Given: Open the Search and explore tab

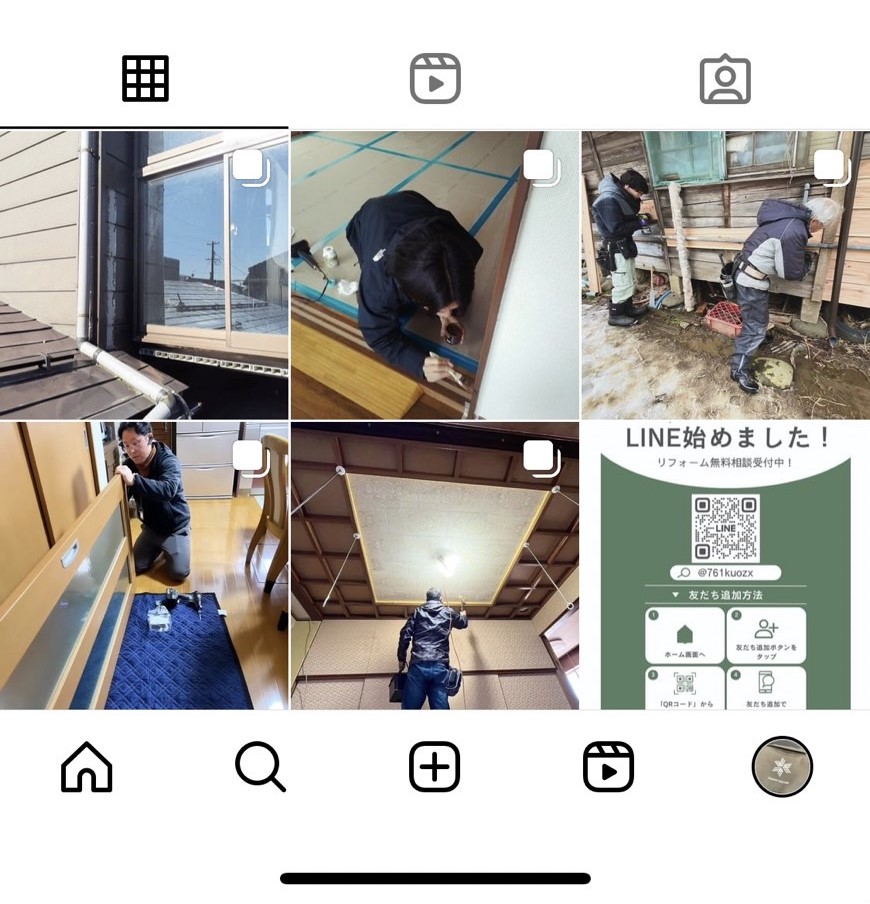Looking at the screenshot, I should click(x=261, y=768).
